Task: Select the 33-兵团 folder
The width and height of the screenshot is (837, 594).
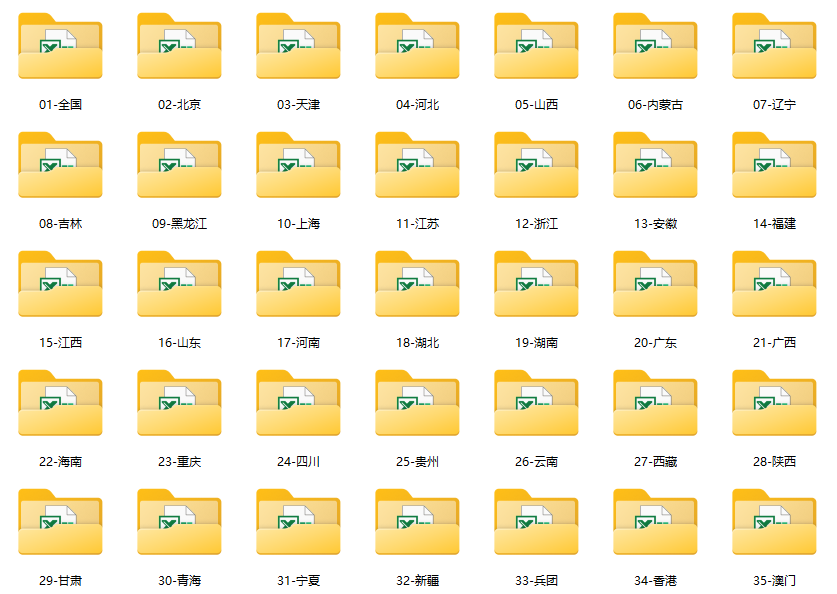Action: tap(536, 524)
